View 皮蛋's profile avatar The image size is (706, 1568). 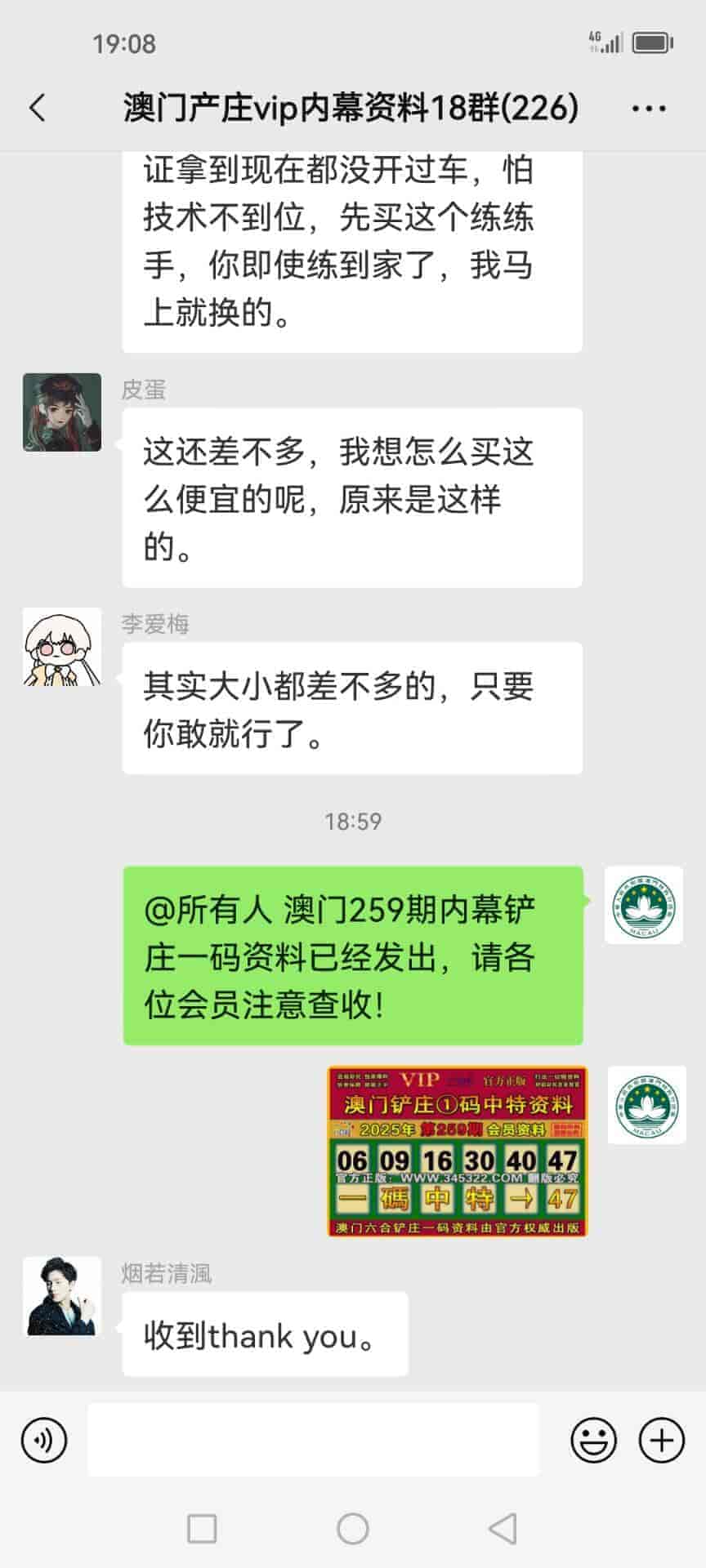click(x=62, y=412)
